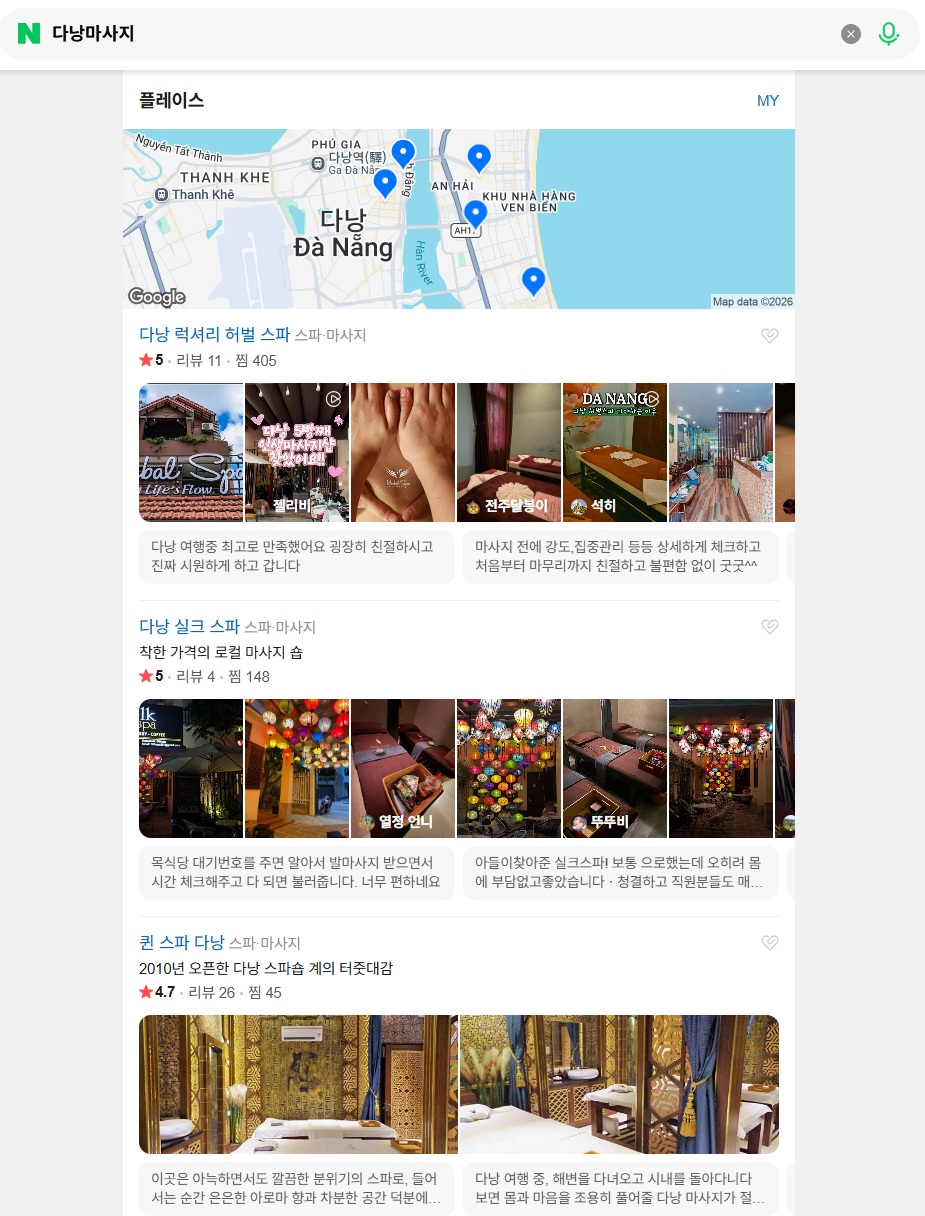Clear the search text with the X button
This screenshot has height=1216, width=925.
pos(851,34)
